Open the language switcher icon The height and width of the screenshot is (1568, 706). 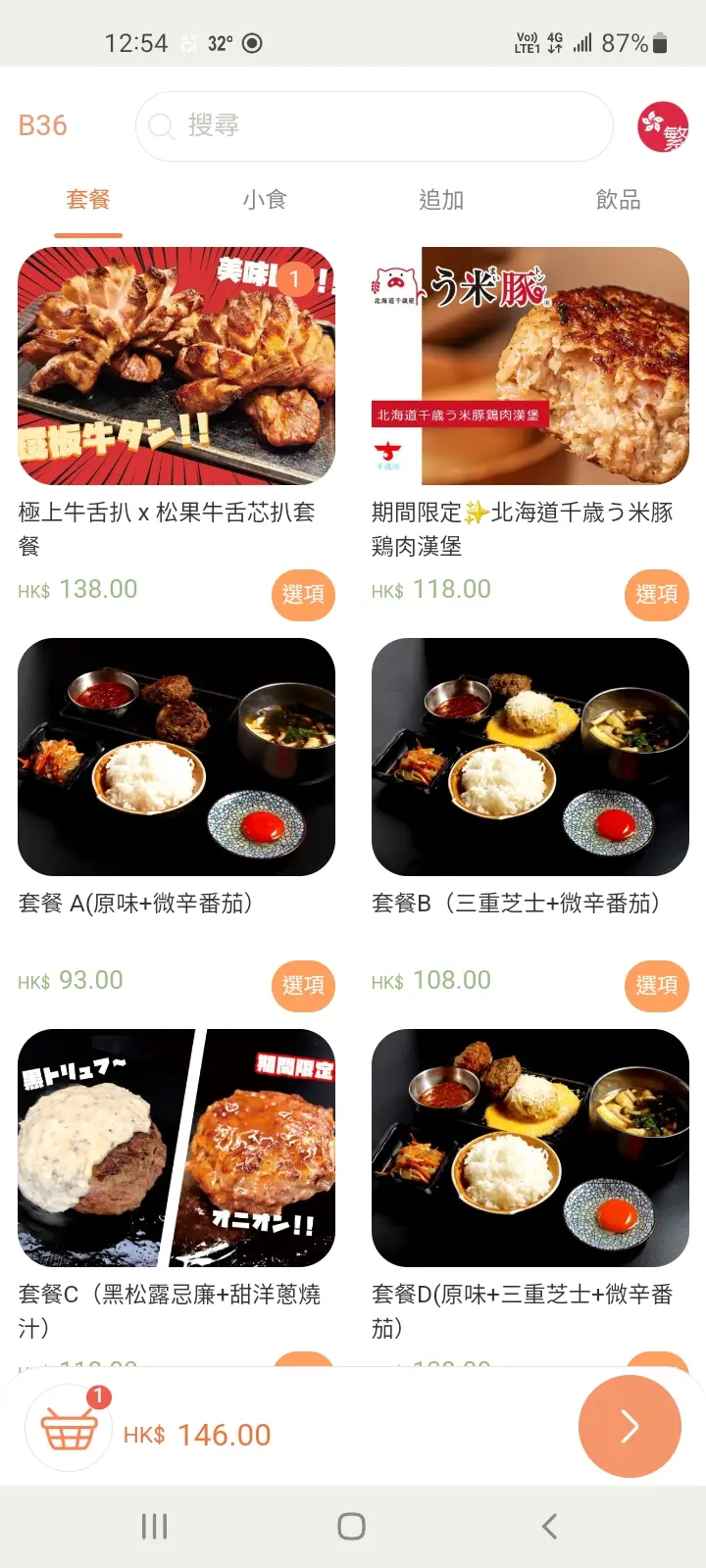(663, 127)
